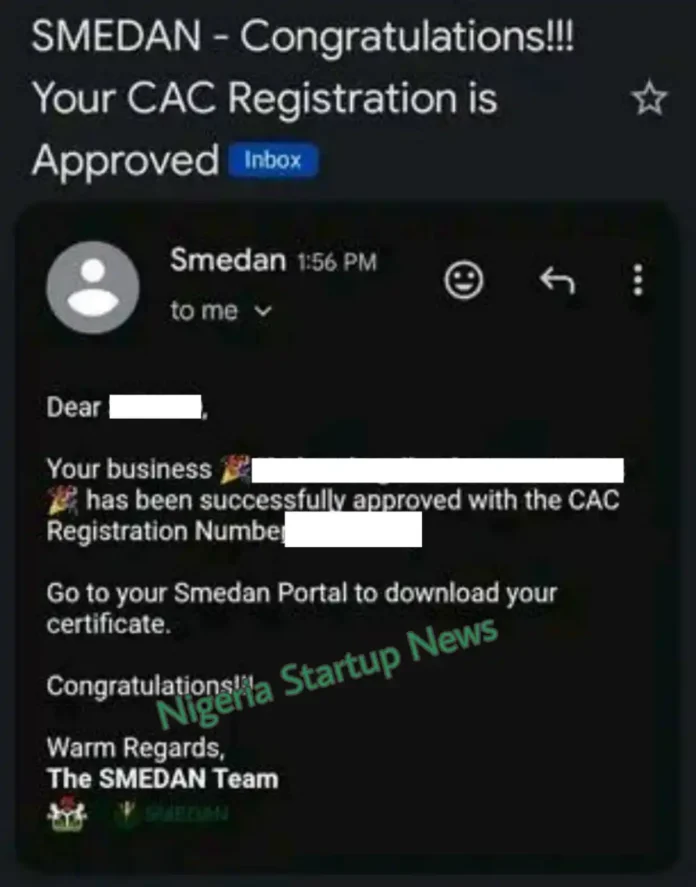Open the message overflow menu
The height and width of the screenshot is (887, 696).
(638, 281)
